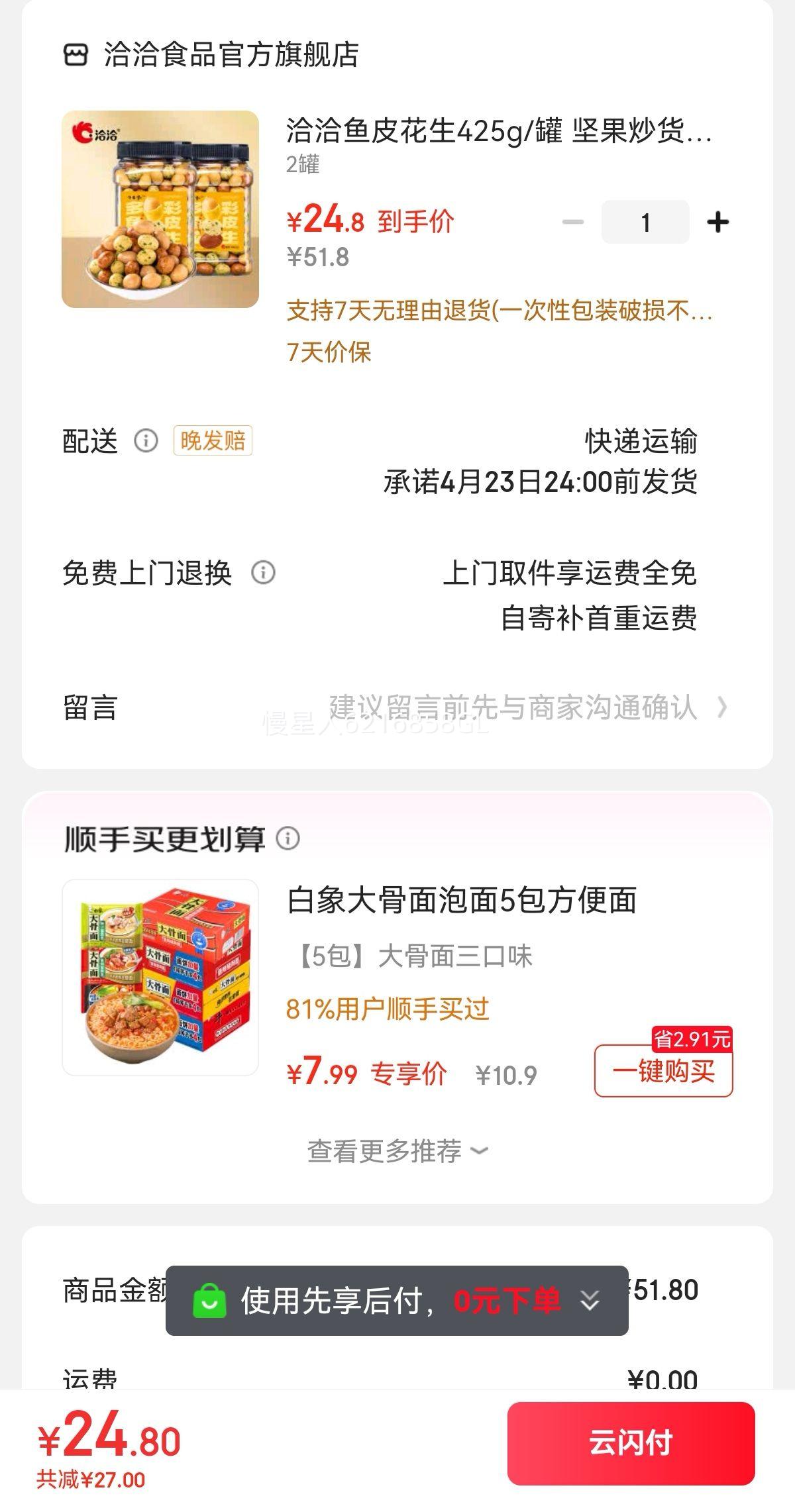Expand 查看更多推荐 recommendations
Viewport: 795px width, 1512px height.
[x=397, y=1151]
